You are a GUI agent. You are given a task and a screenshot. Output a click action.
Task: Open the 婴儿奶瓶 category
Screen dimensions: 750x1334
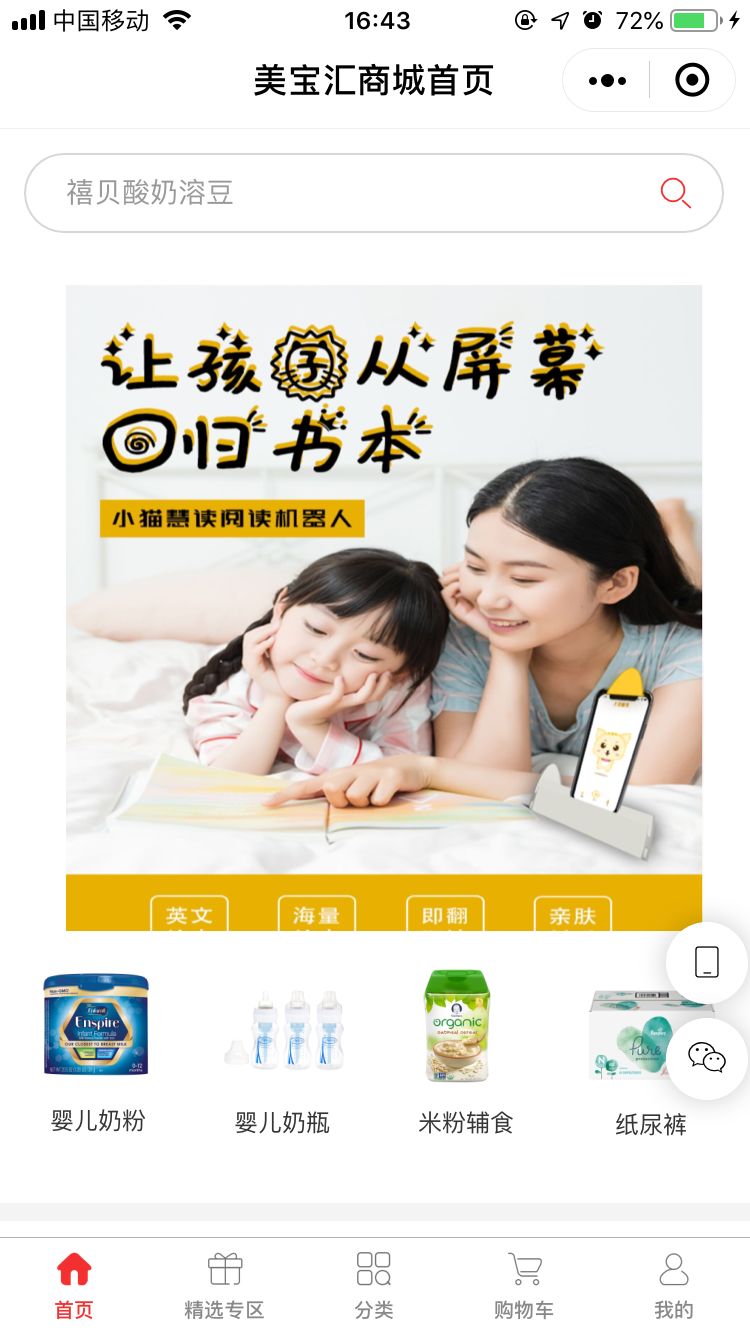282,1052
